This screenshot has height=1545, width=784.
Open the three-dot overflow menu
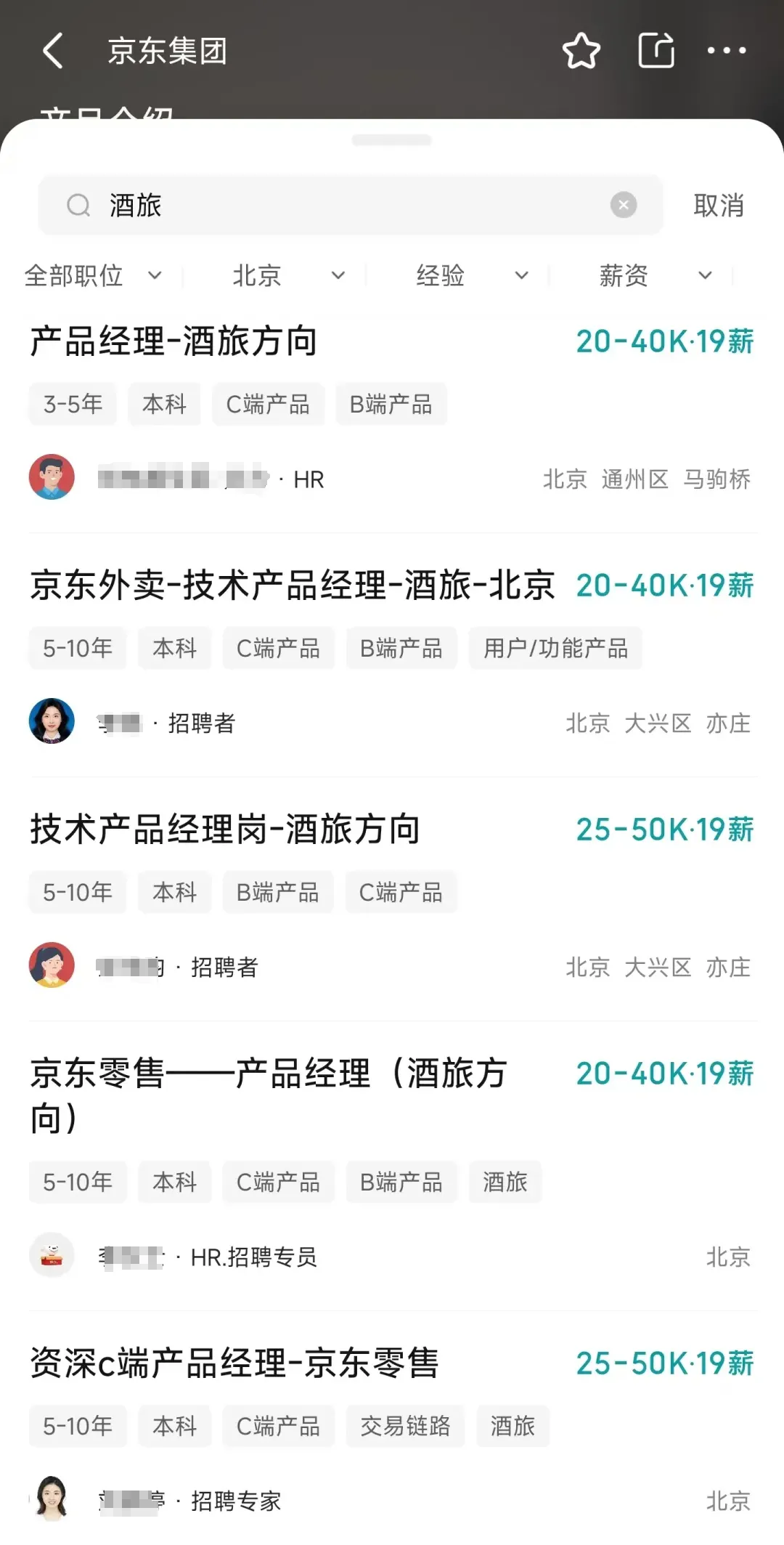click(727, 51)
